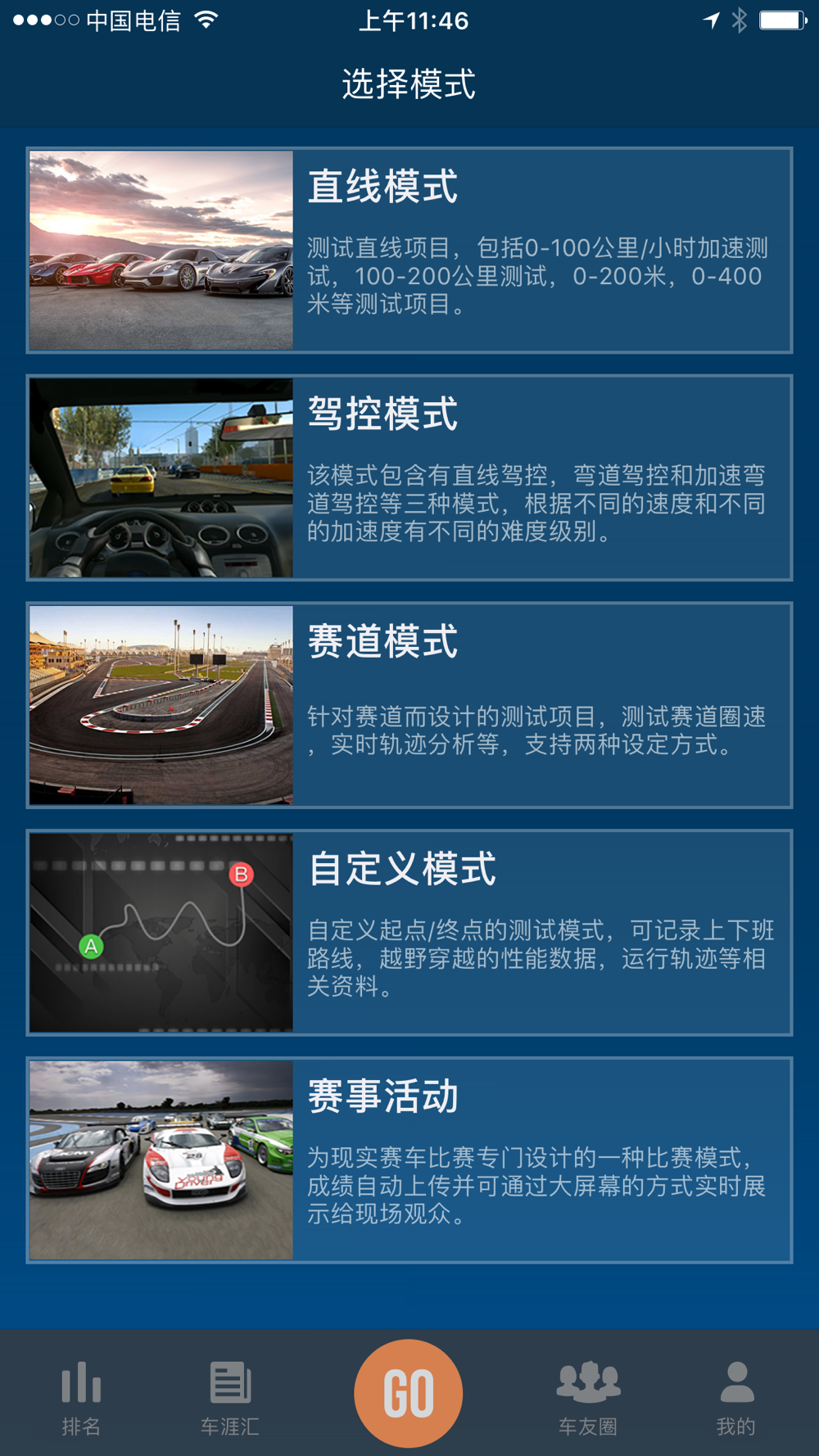This screenshot has width=819, height=1456.
Task: Open the 自定义模式 card
Action: click(409, 933)
